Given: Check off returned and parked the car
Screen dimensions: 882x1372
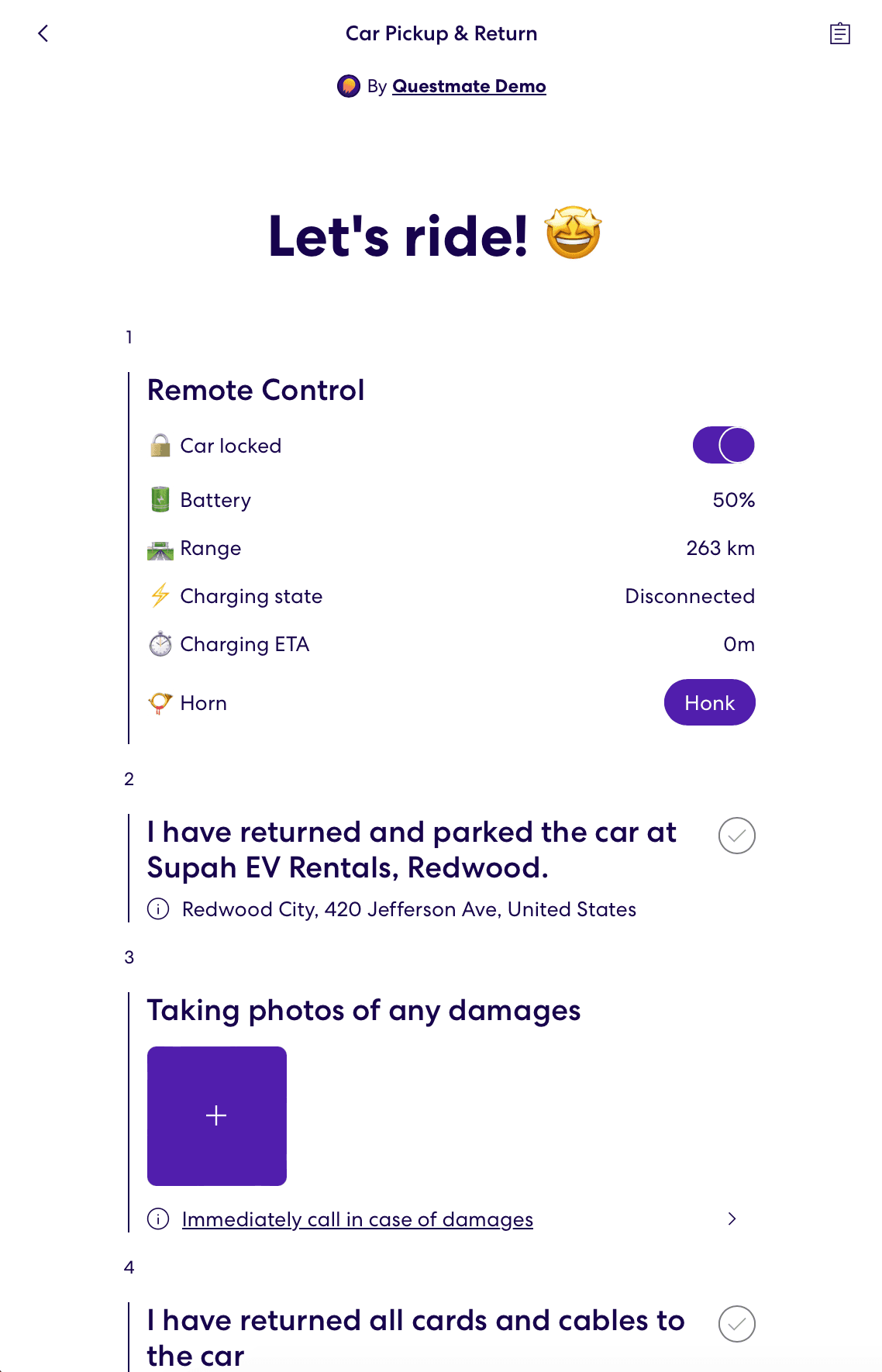Looking at the screenshot, I should click(x=736, y=836).
